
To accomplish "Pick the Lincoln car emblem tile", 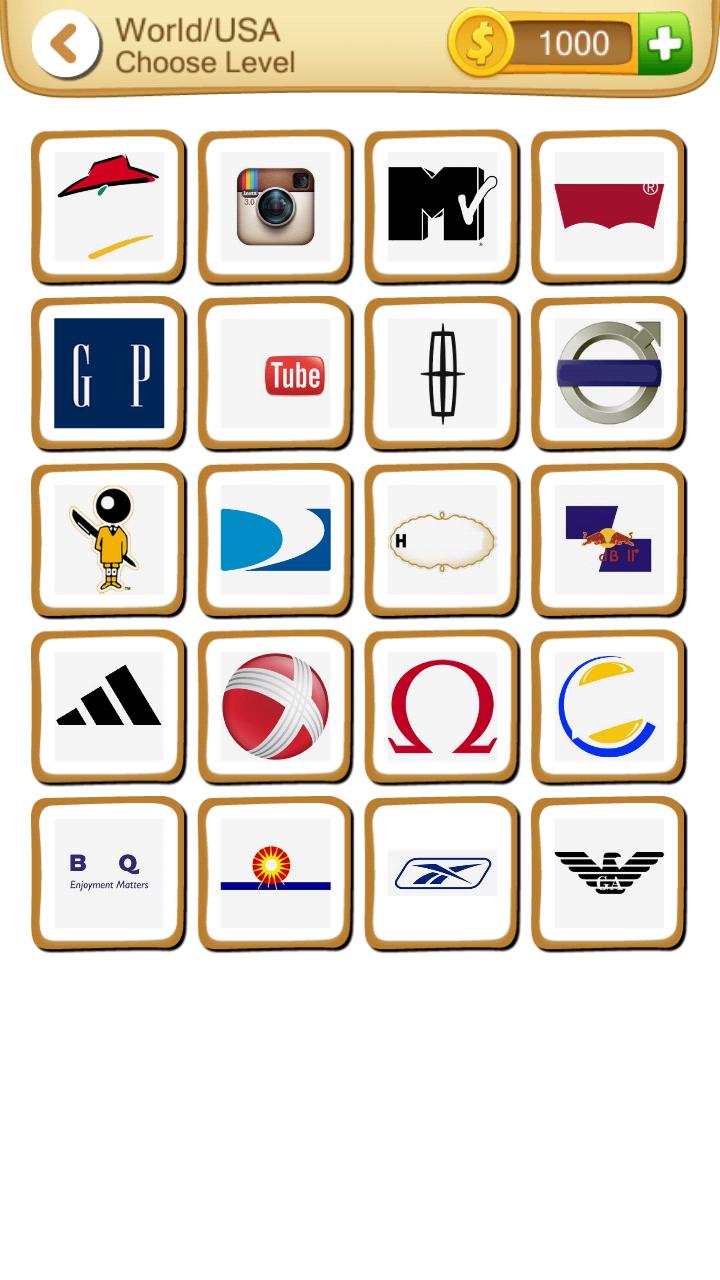I will coord(441,373).
